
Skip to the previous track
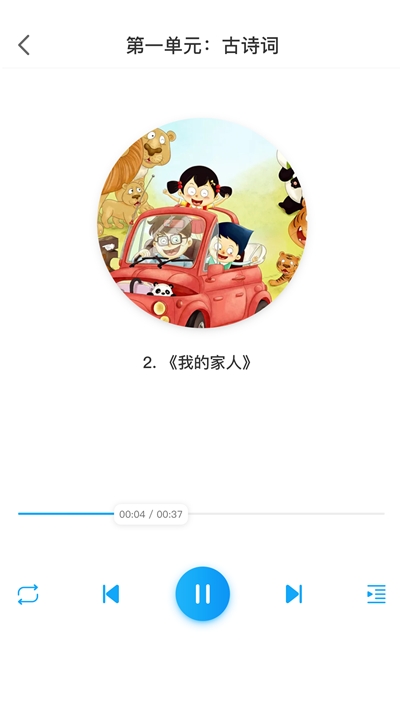click(x=111, y=594)
